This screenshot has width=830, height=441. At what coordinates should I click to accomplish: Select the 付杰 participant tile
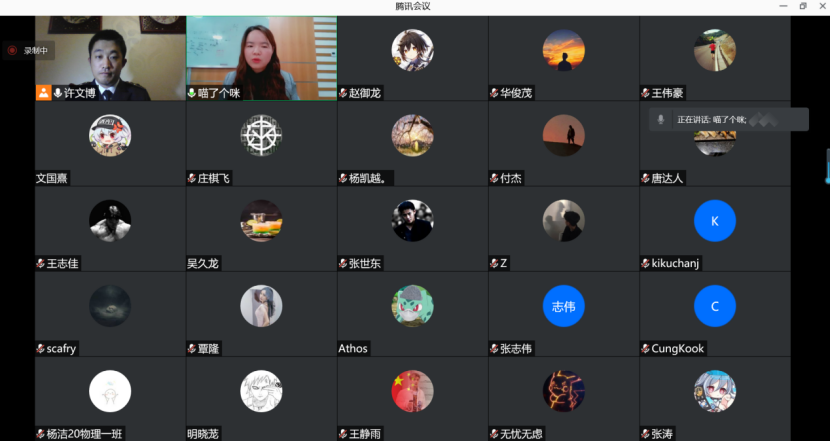click(563, 137)
